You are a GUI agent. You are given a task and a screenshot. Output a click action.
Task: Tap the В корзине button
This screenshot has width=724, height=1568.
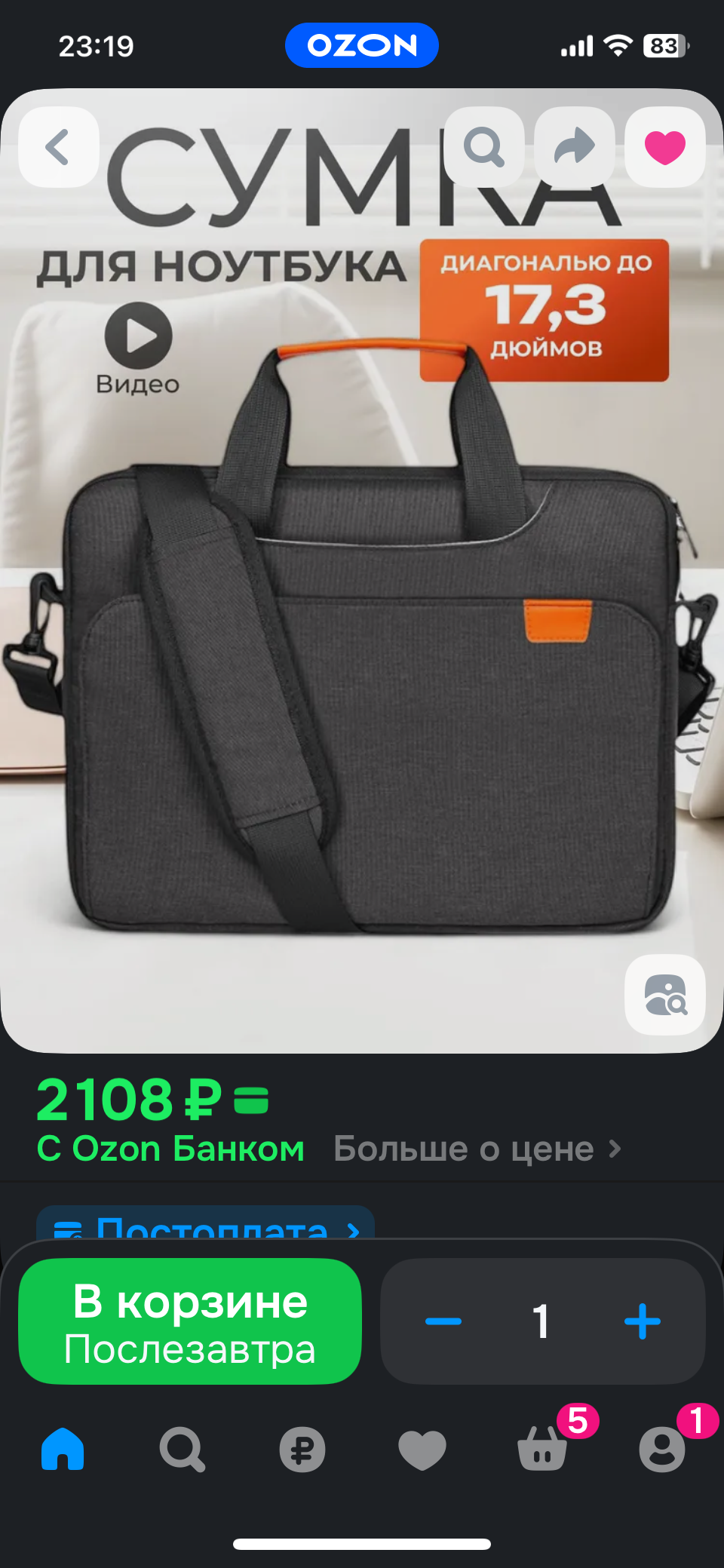190,1321
